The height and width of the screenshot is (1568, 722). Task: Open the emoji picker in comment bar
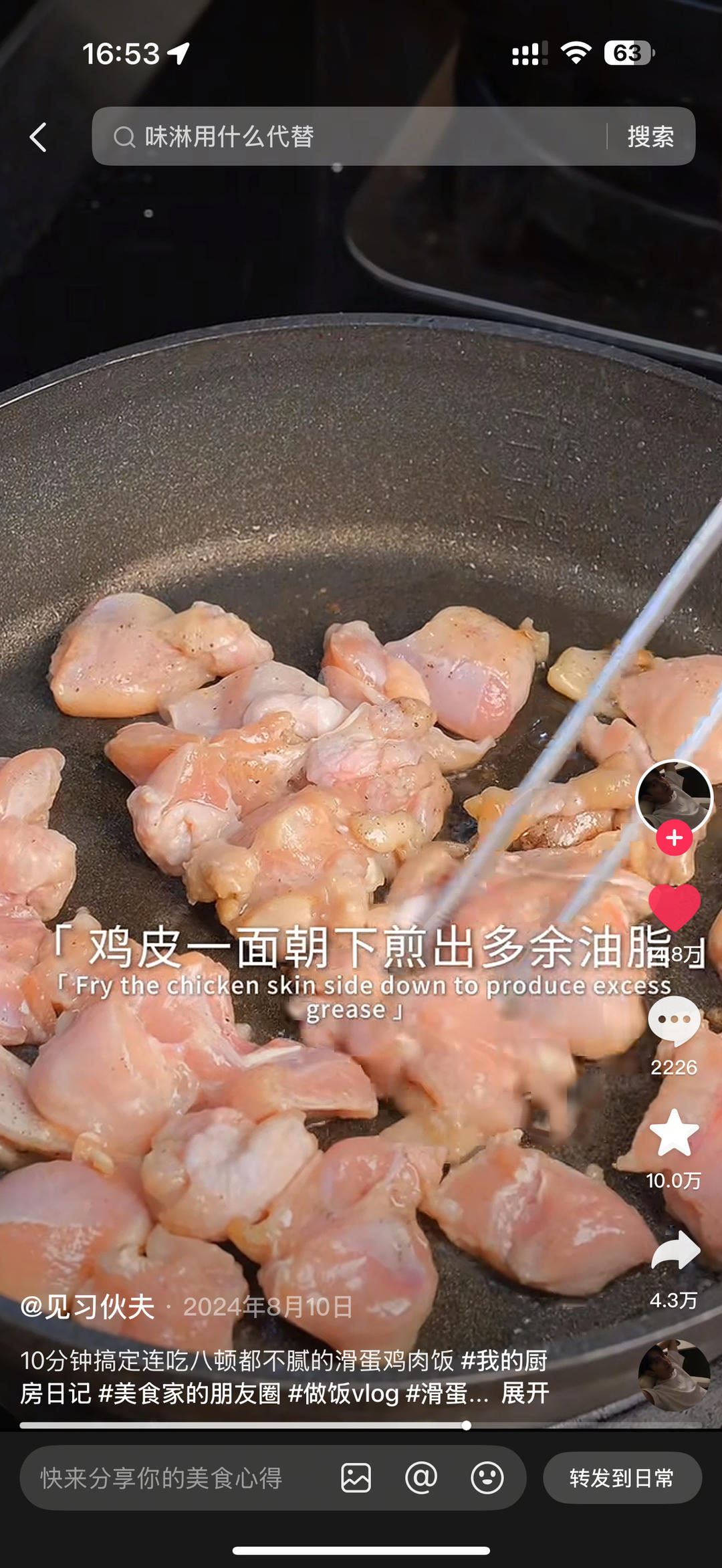tap(487, 1478)
